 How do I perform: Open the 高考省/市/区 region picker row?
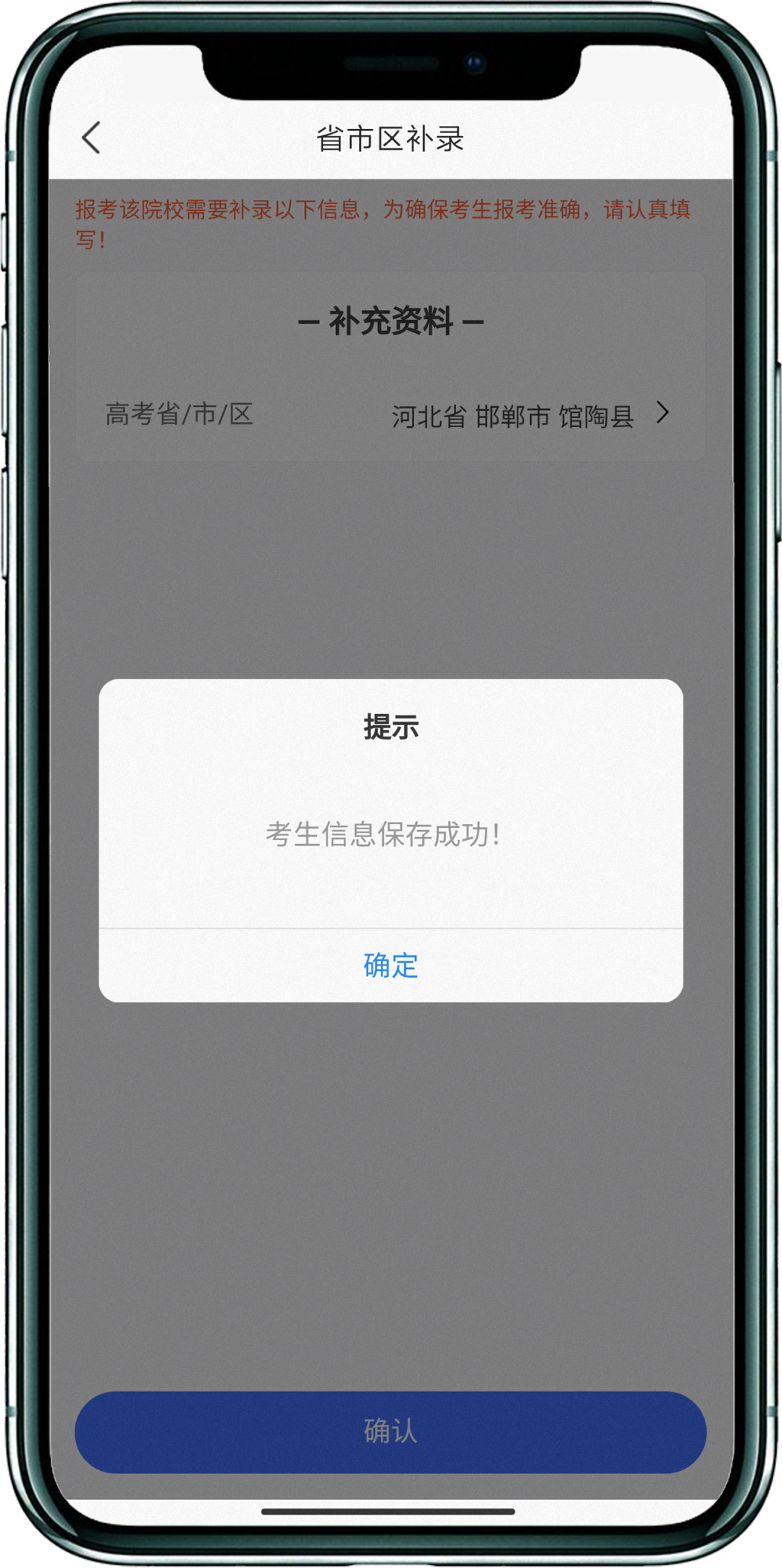pyautogui.click(x=390, y=415)
